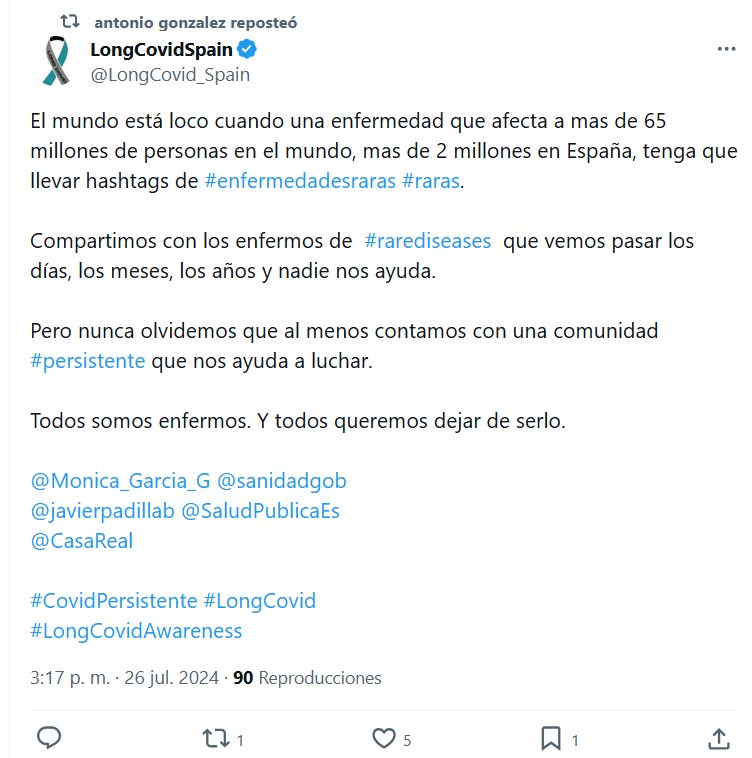Image resolution: width=752 pixels, height=758 pixels.
Task: Visit the @CasaReal mention
Action: [81, 540]
